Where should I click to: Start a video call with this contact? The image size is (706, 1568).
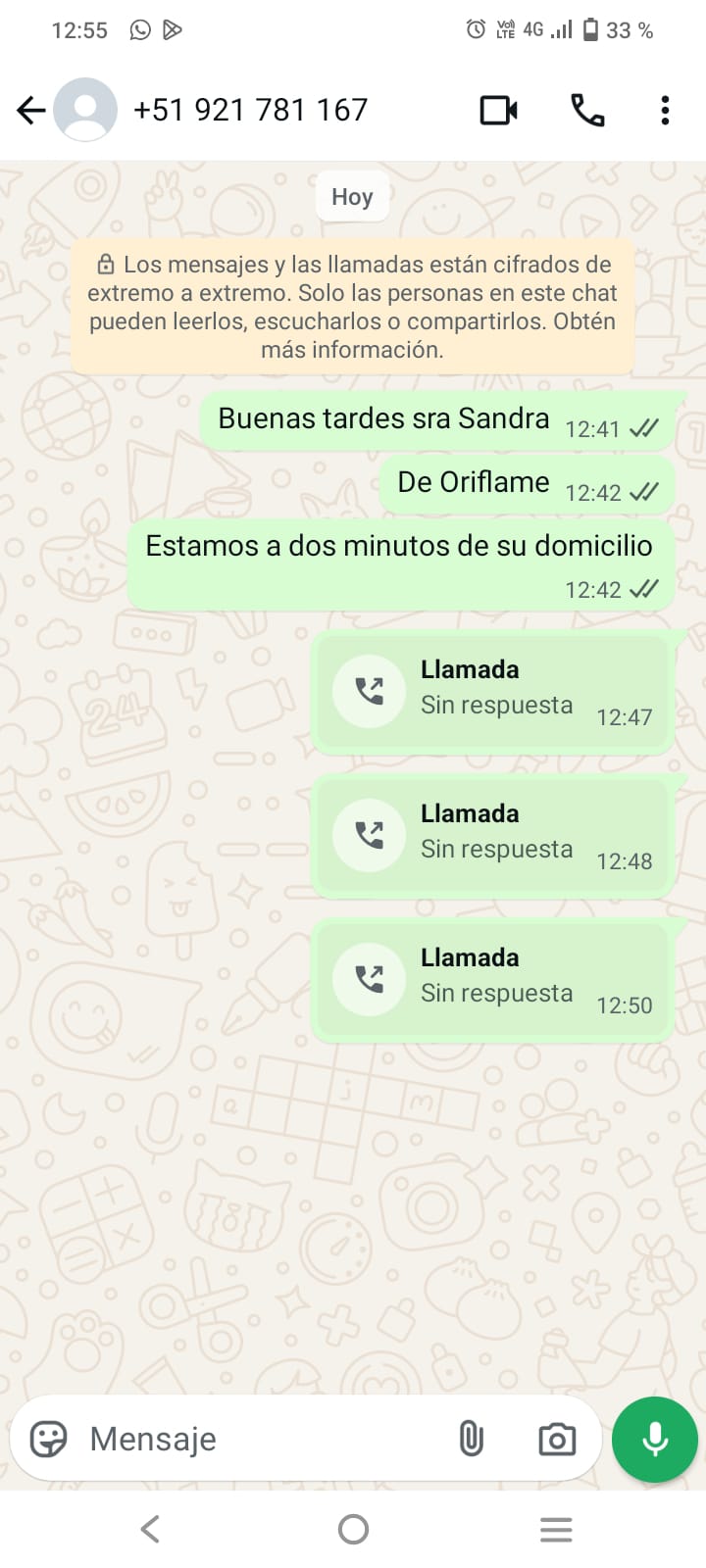coord(498,110)
